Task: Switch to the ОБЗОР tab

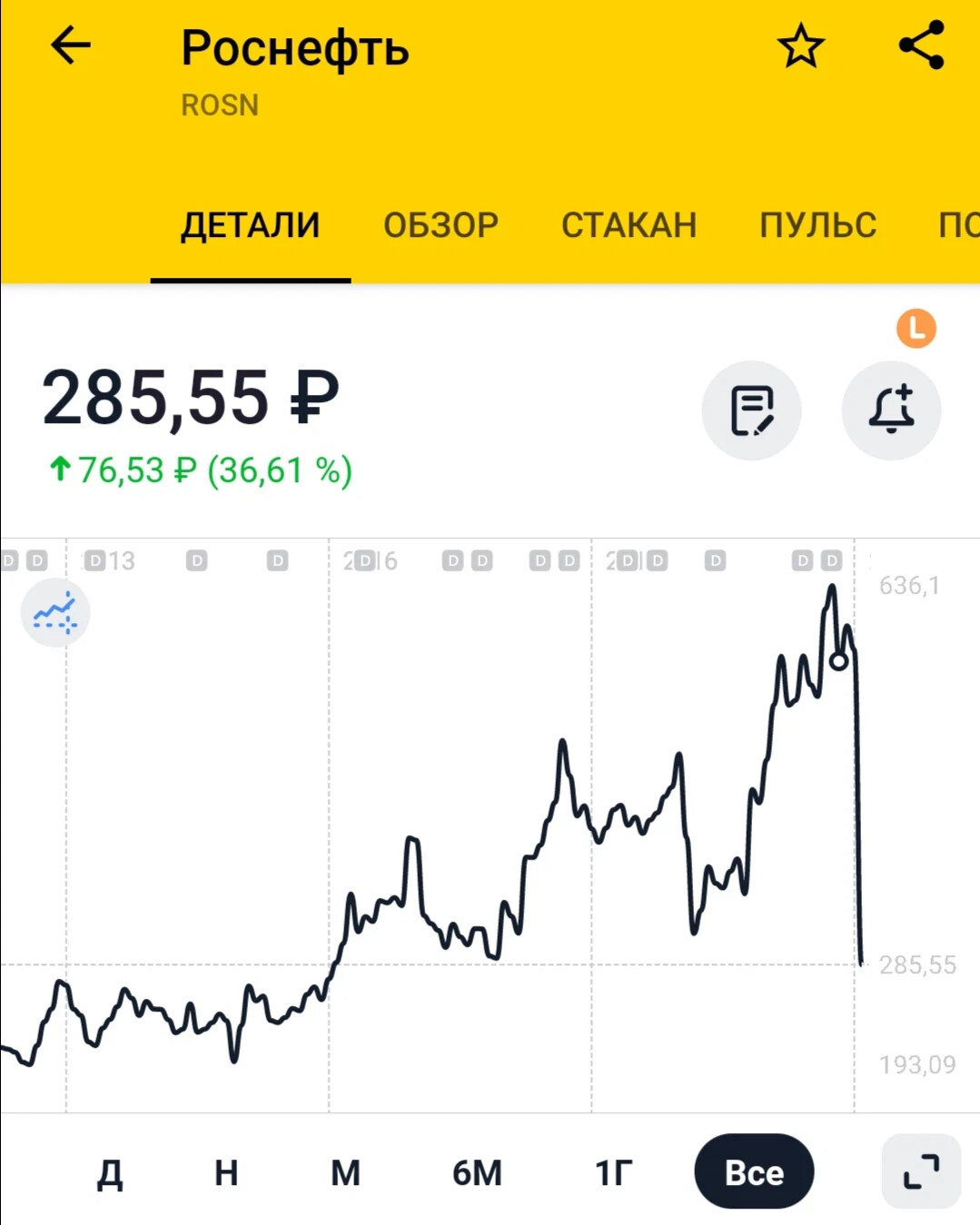Action: coord(441,224)
